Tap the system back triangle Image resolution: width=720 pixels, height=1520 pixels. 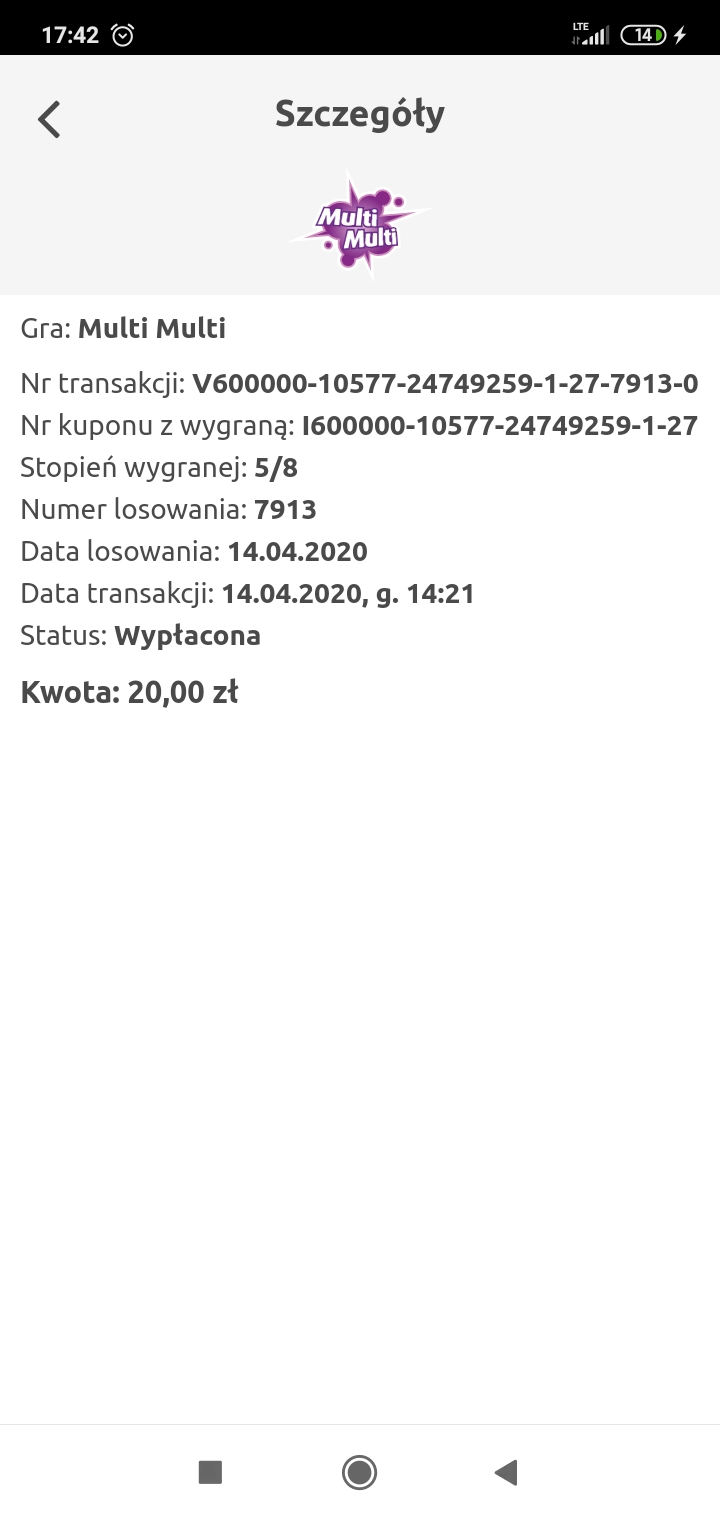[x=506, y=1472]
